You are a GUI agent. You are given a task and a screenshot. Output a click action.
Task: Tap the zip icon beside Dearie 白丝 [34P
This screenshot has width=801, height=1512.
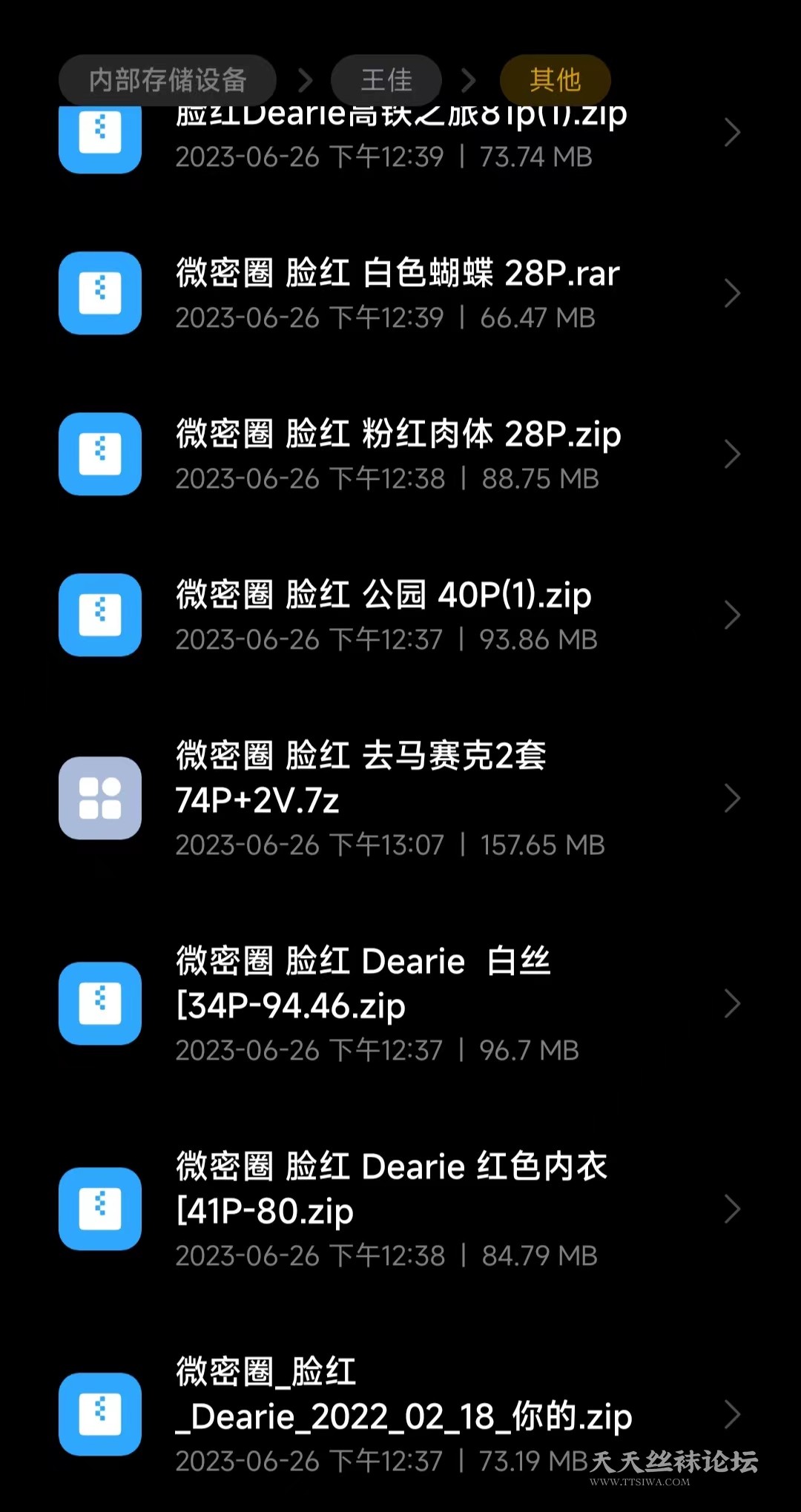(x=100, y=1003)
